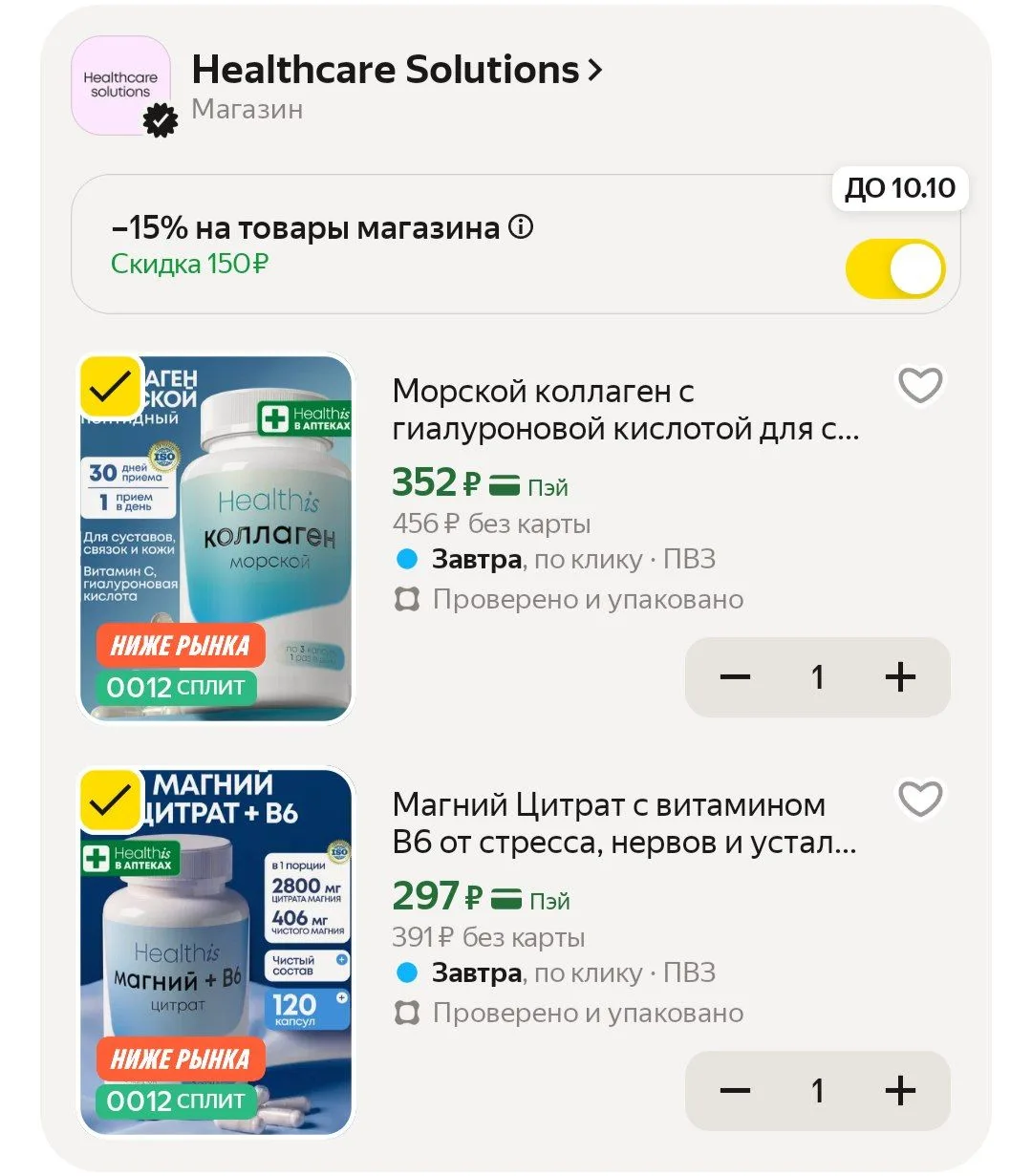1032x1176 pixels.
Task: Open the Healthcare Solutions store page
Action: (398, 70)
